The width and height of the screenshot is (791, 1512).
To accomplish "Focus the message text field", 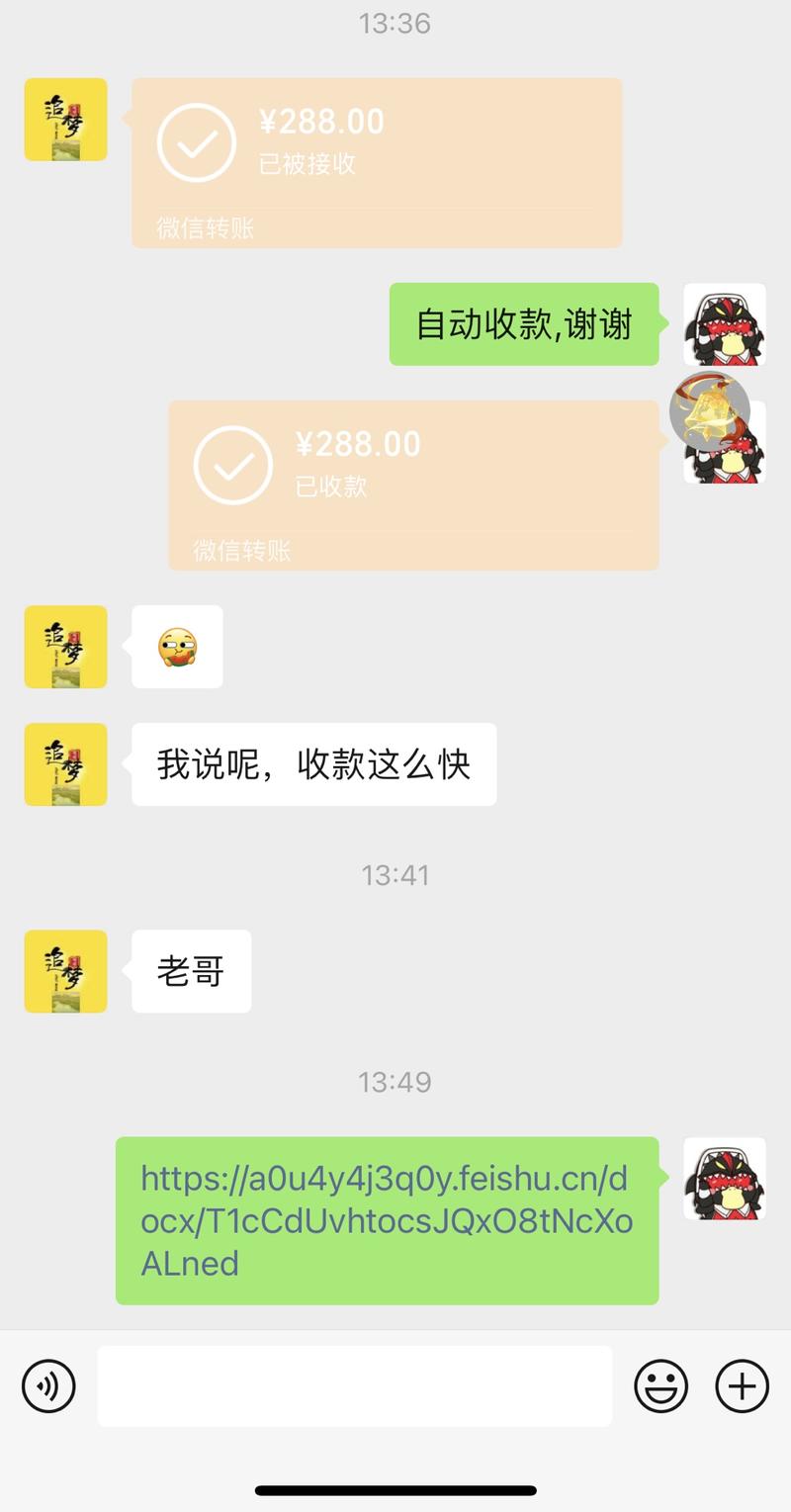I will (x=354, y=1385).
